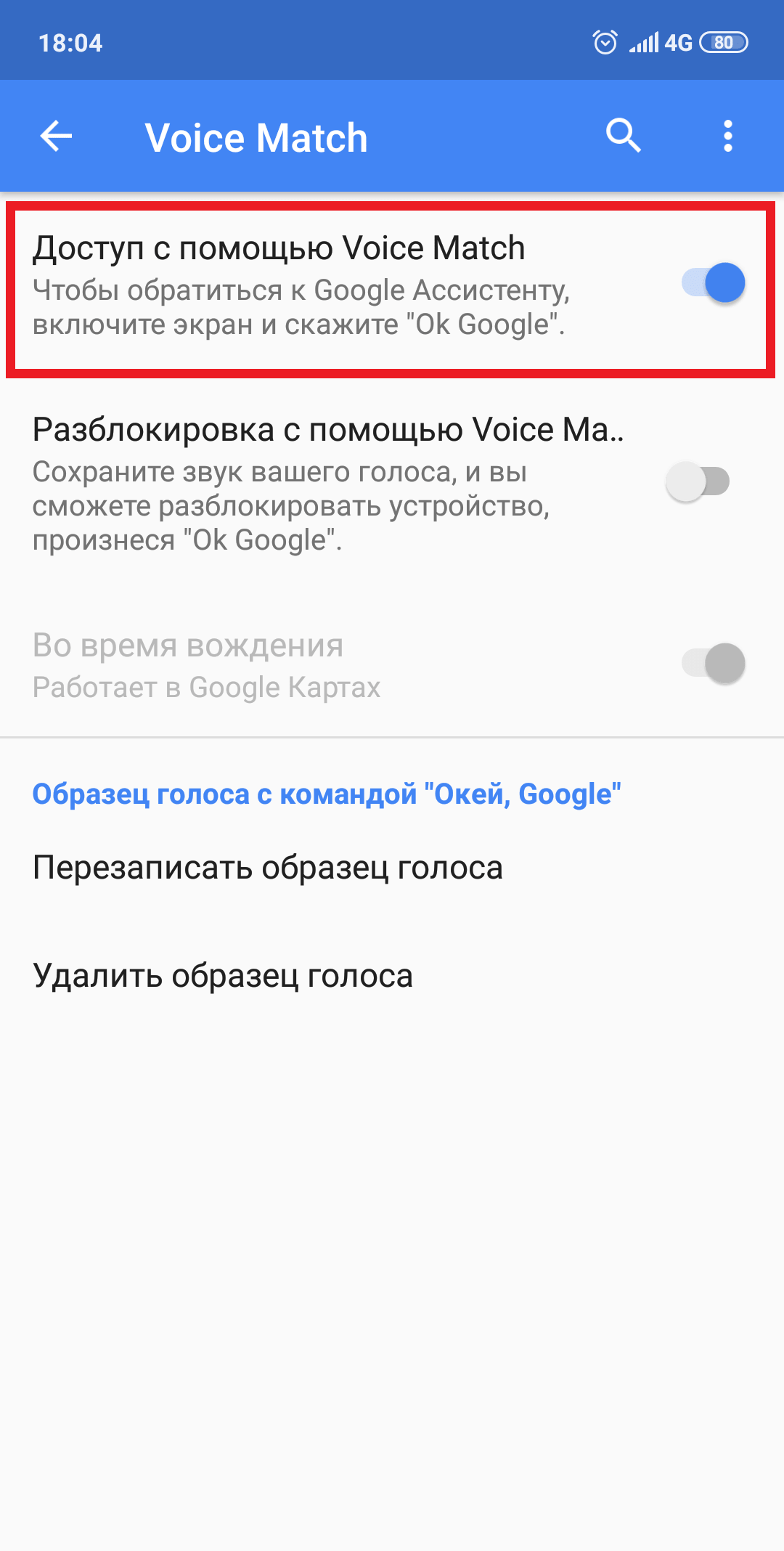Go back using the arrow icon
The height and width of the screenshot is (1551, 784).
click(x=56, y=136)
